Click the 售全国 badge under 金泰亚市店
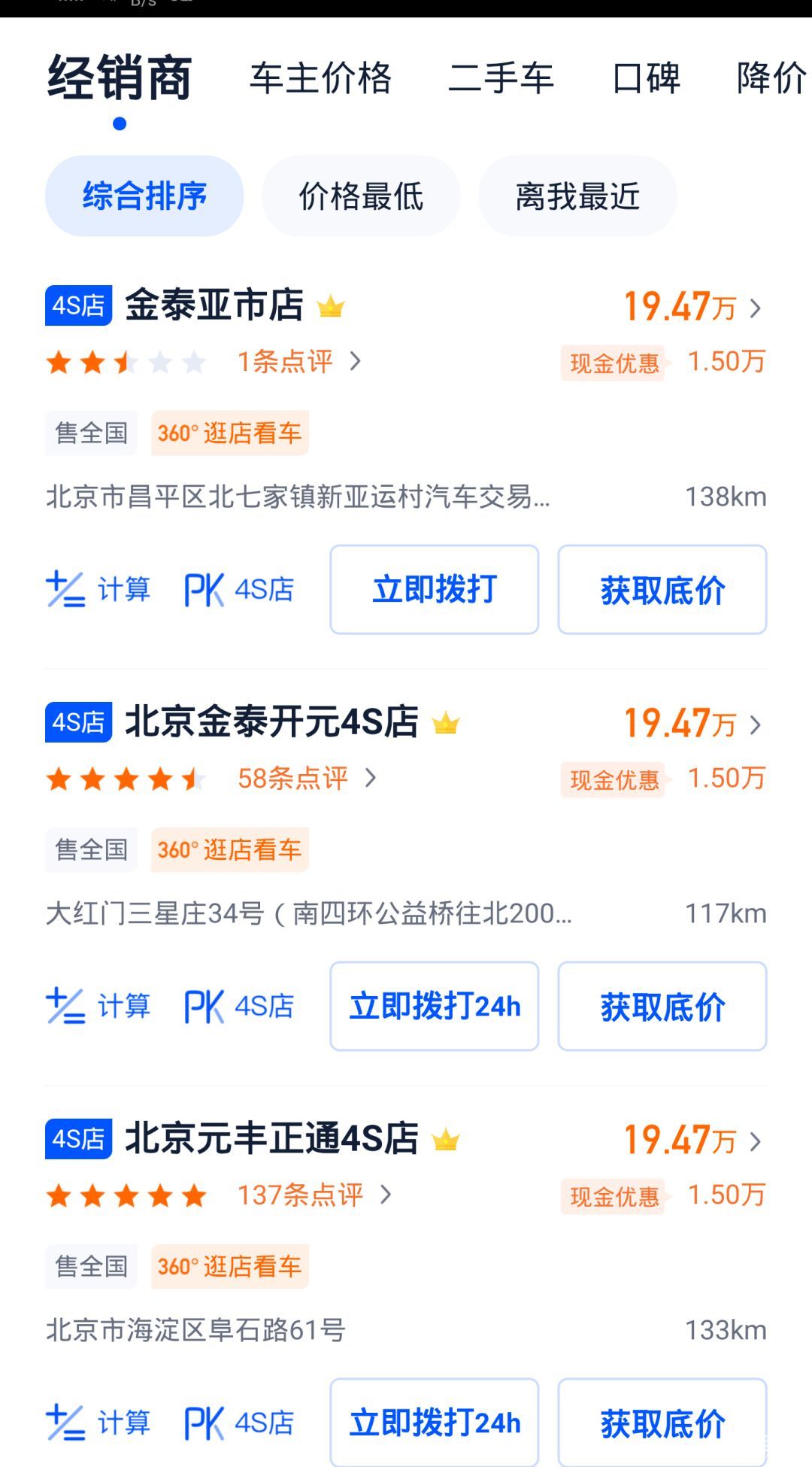Screen dimensions: 812x1467 pyautogui.click(x=90, y=433)
